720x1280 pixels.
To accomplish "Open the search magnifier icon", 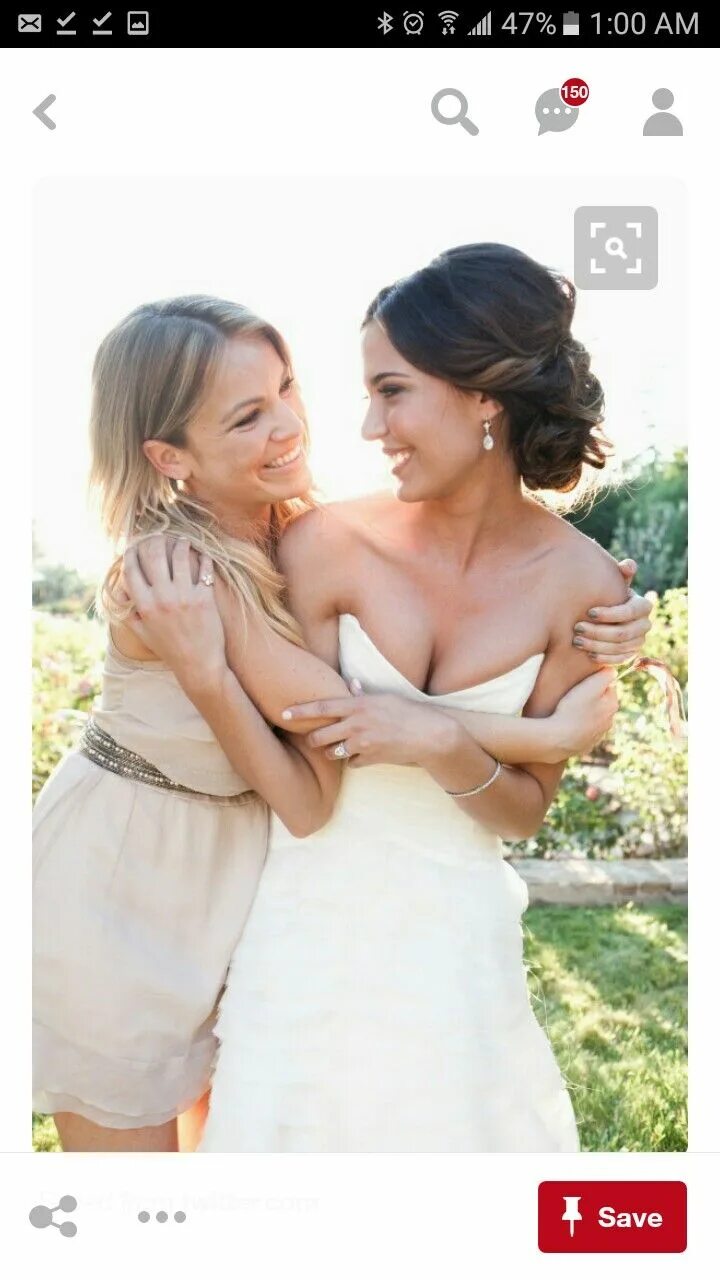I will point(454,112).
